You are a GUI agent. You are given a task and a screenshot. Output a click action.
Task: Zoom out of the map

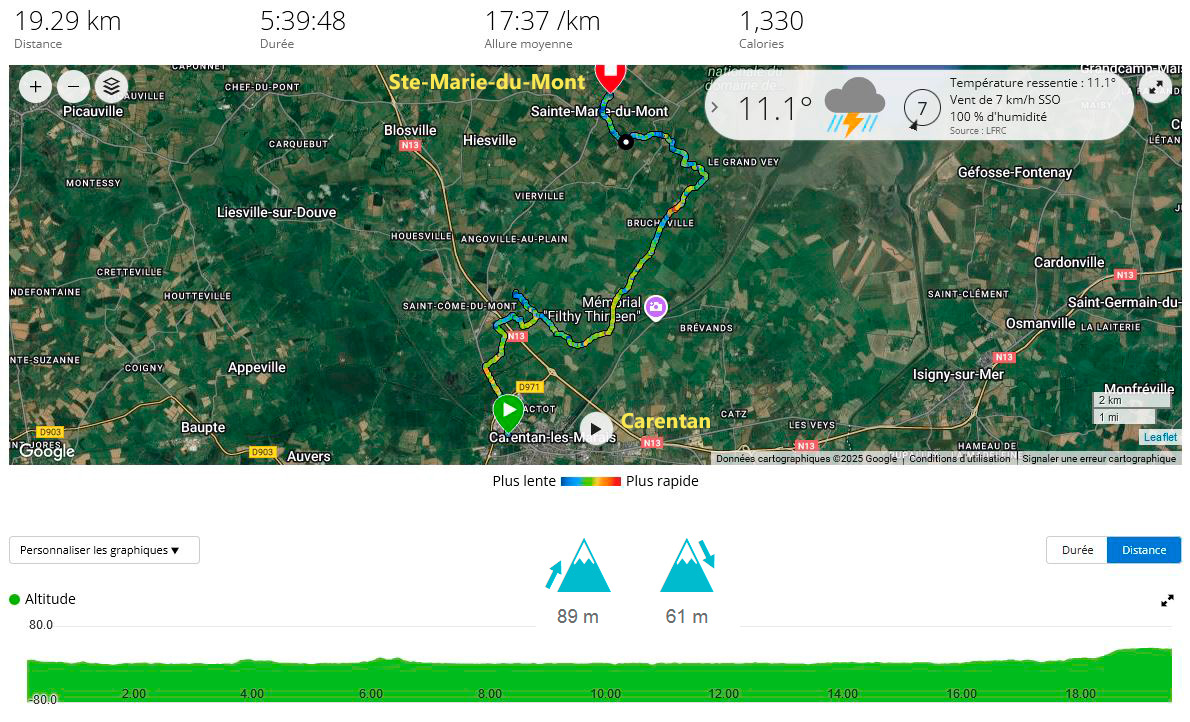click(x=73, y=87)
